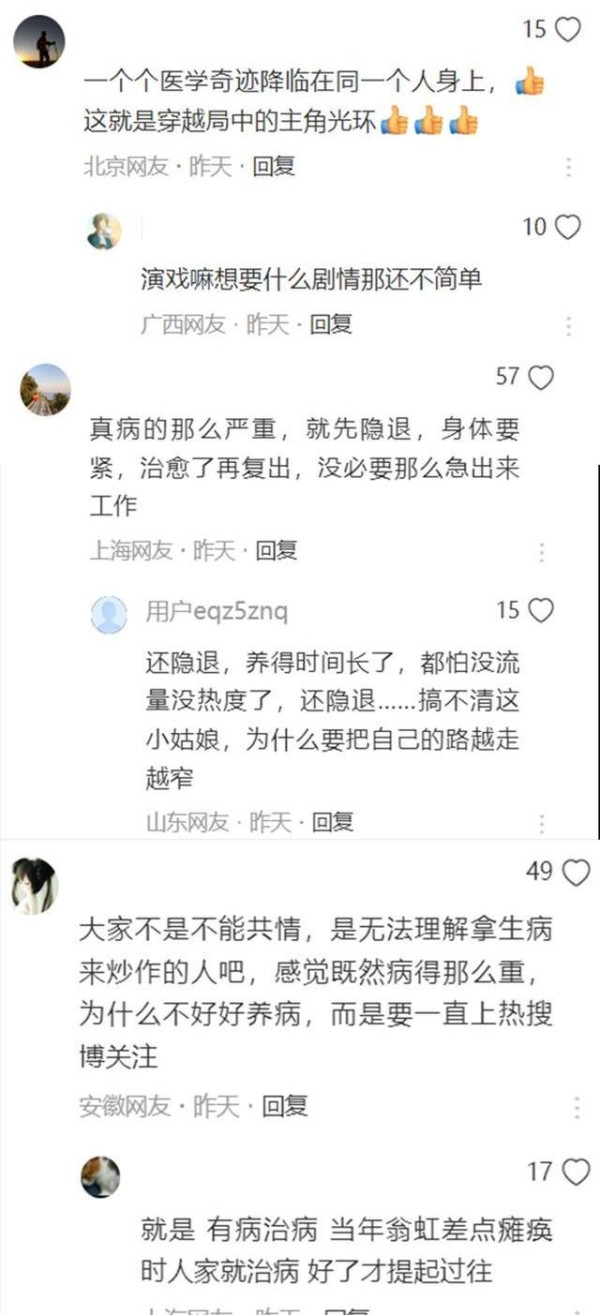Reply to the 北京网友 comment
The height and width of the screenshot is (1315, 600).
(274, 166)
